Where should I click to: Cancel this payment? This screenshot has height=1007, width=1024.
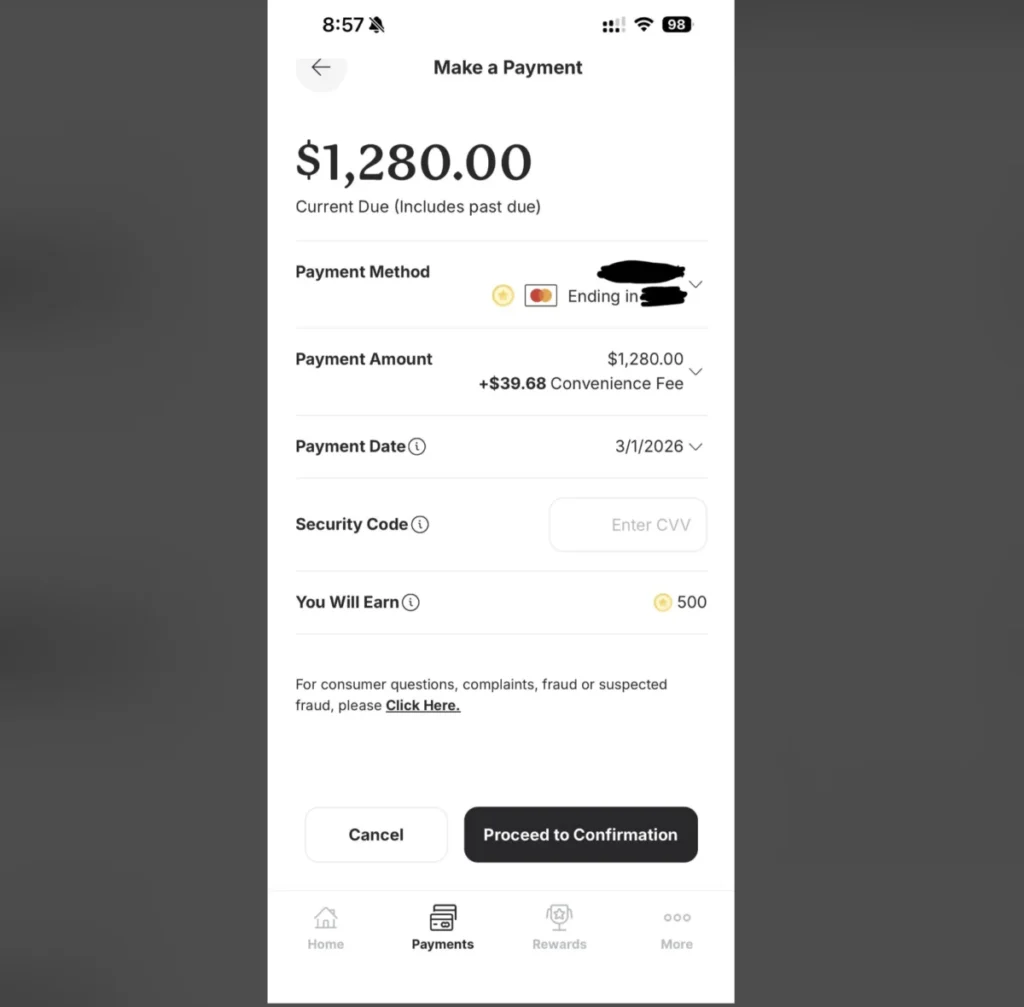click(376, 835)
